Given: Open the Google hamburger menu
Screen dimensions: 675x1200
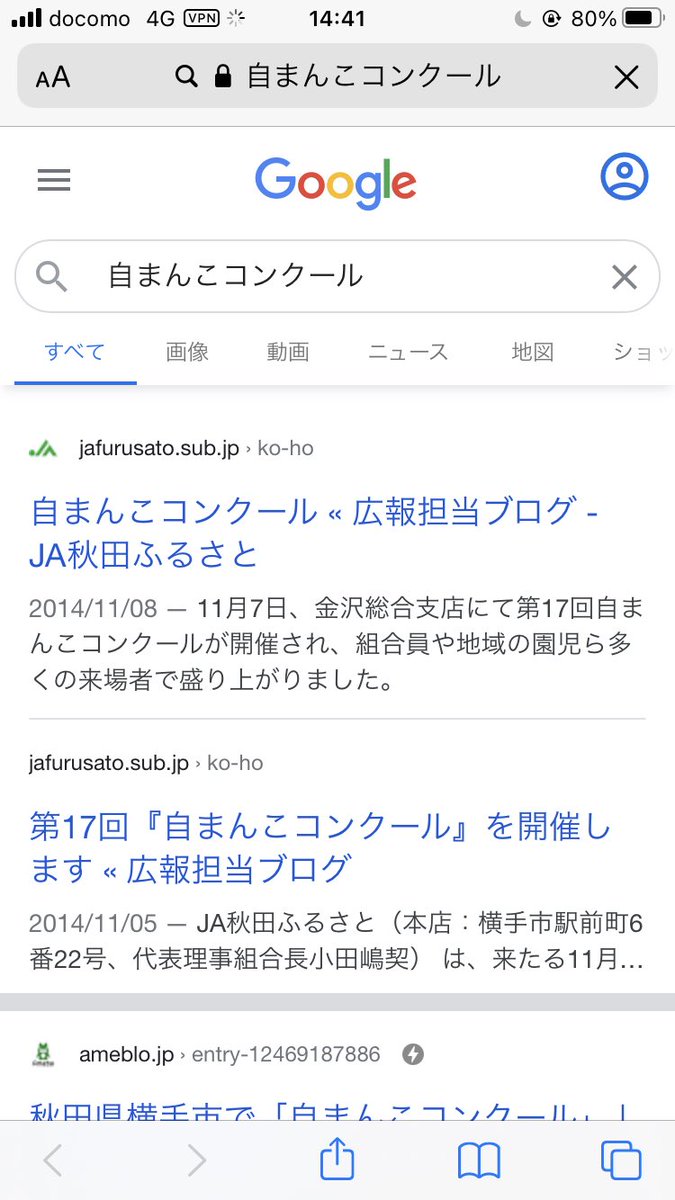Looking at the screenshot, I should (x=54, y=180).
